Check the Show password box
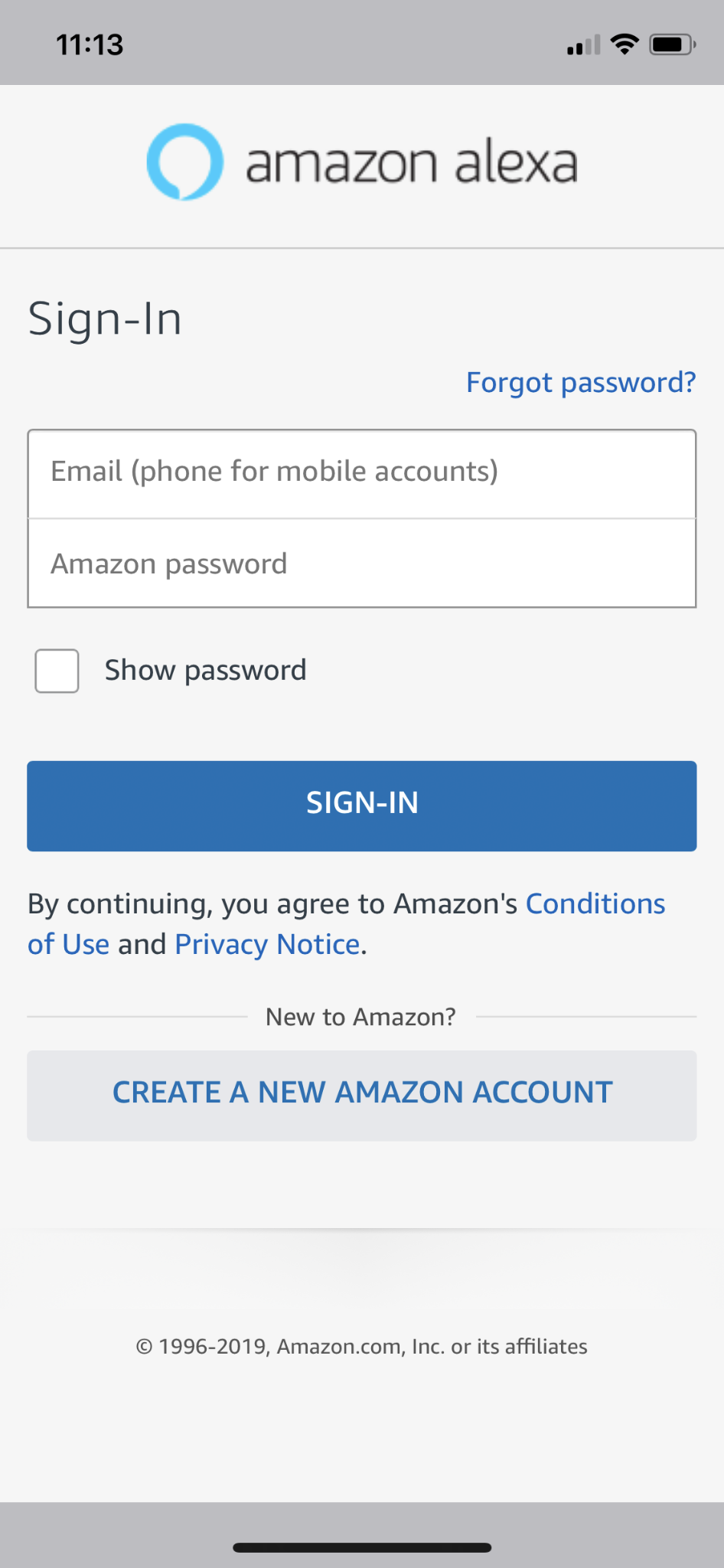Viewport: 724px width, 1568px height. (x=57, y=671)
